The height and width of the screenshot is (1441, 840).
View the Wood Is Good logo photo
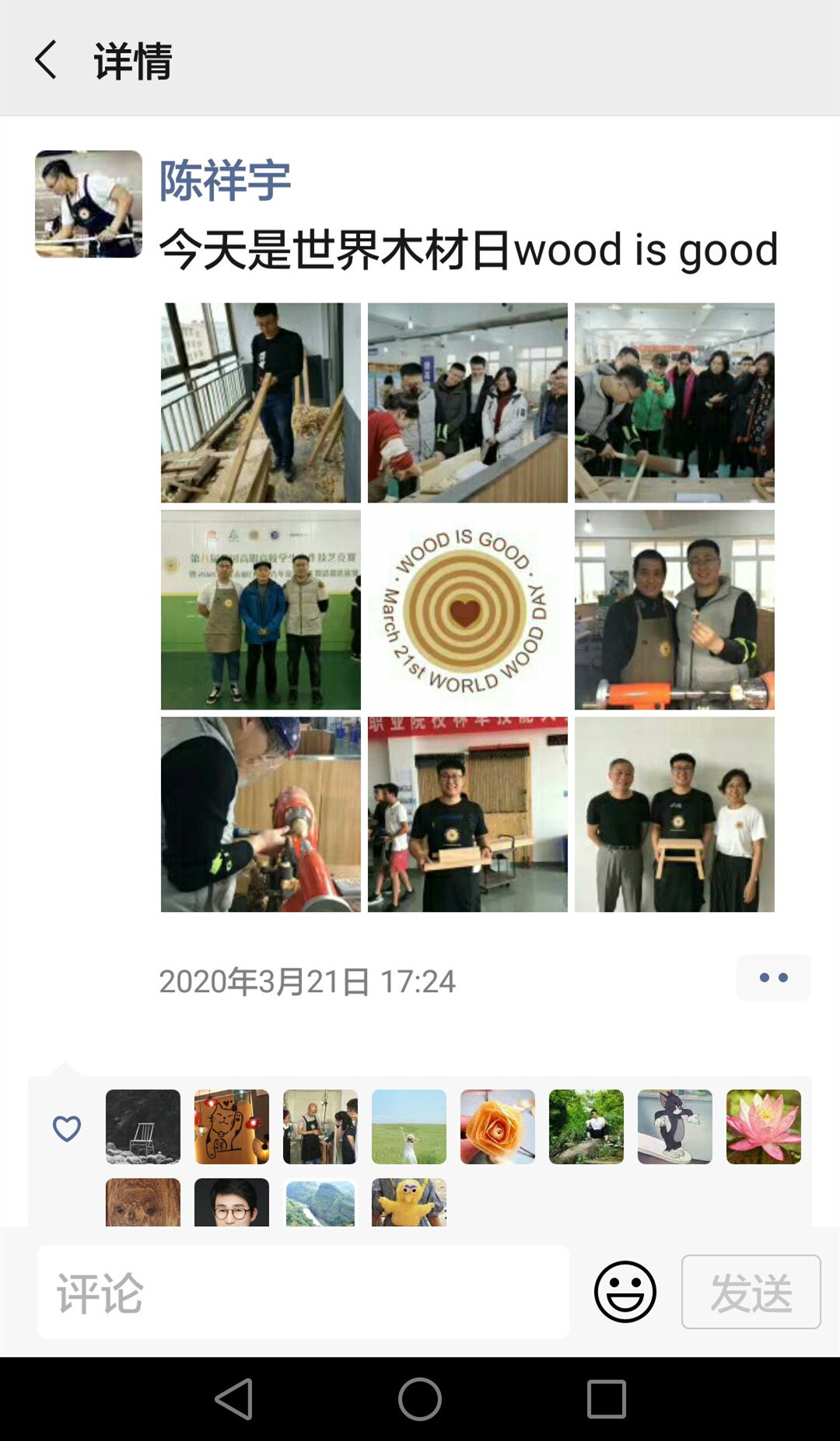tap(467, 609)
